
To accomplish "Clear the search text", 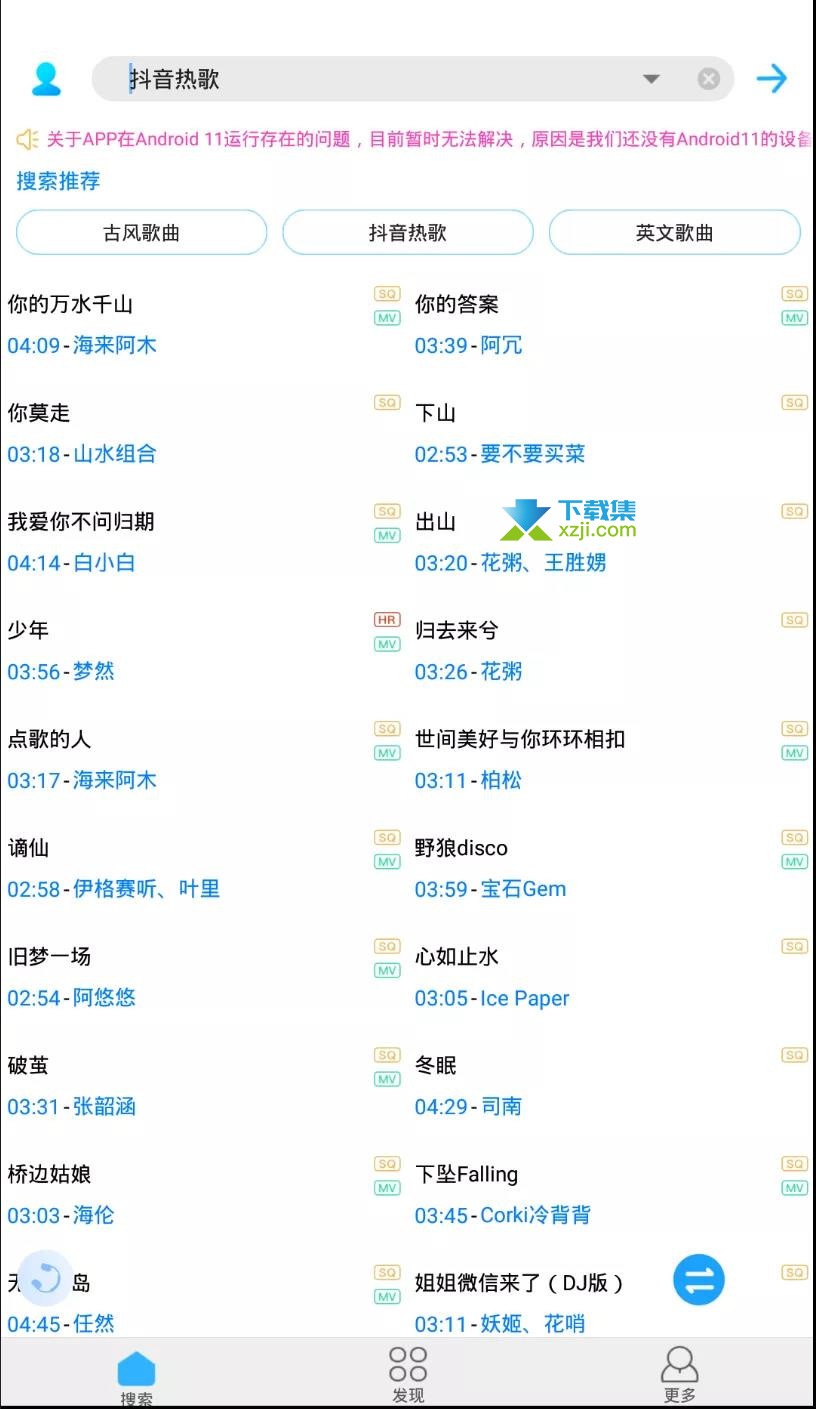I will tap(709, 79).
